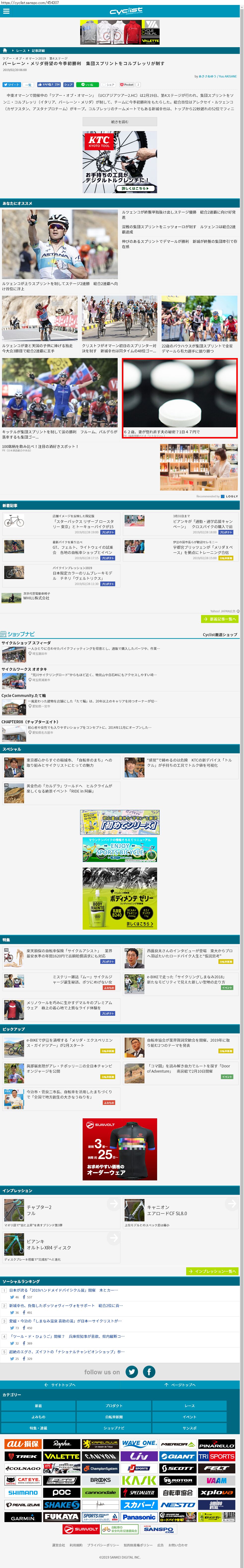This screenshot has height=1568, width=244.
Task: Share article via the Tweet button
Action: click(12, 85)
